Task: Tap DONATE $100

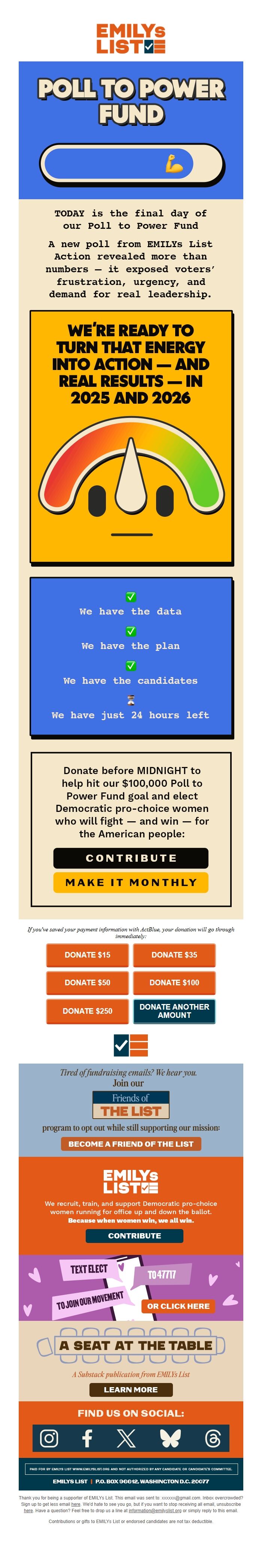Action: (x=174, y=982)
